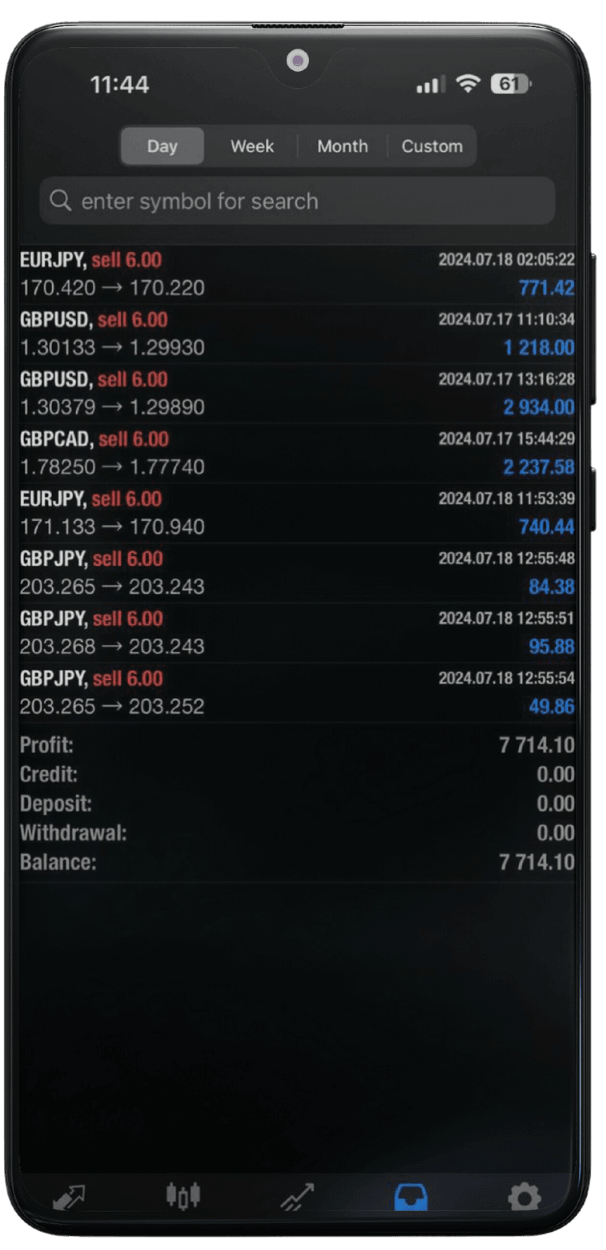Go to the Quotes tab with arrows icon
Screen dimensions: 606x1250
pos(69,1196)
